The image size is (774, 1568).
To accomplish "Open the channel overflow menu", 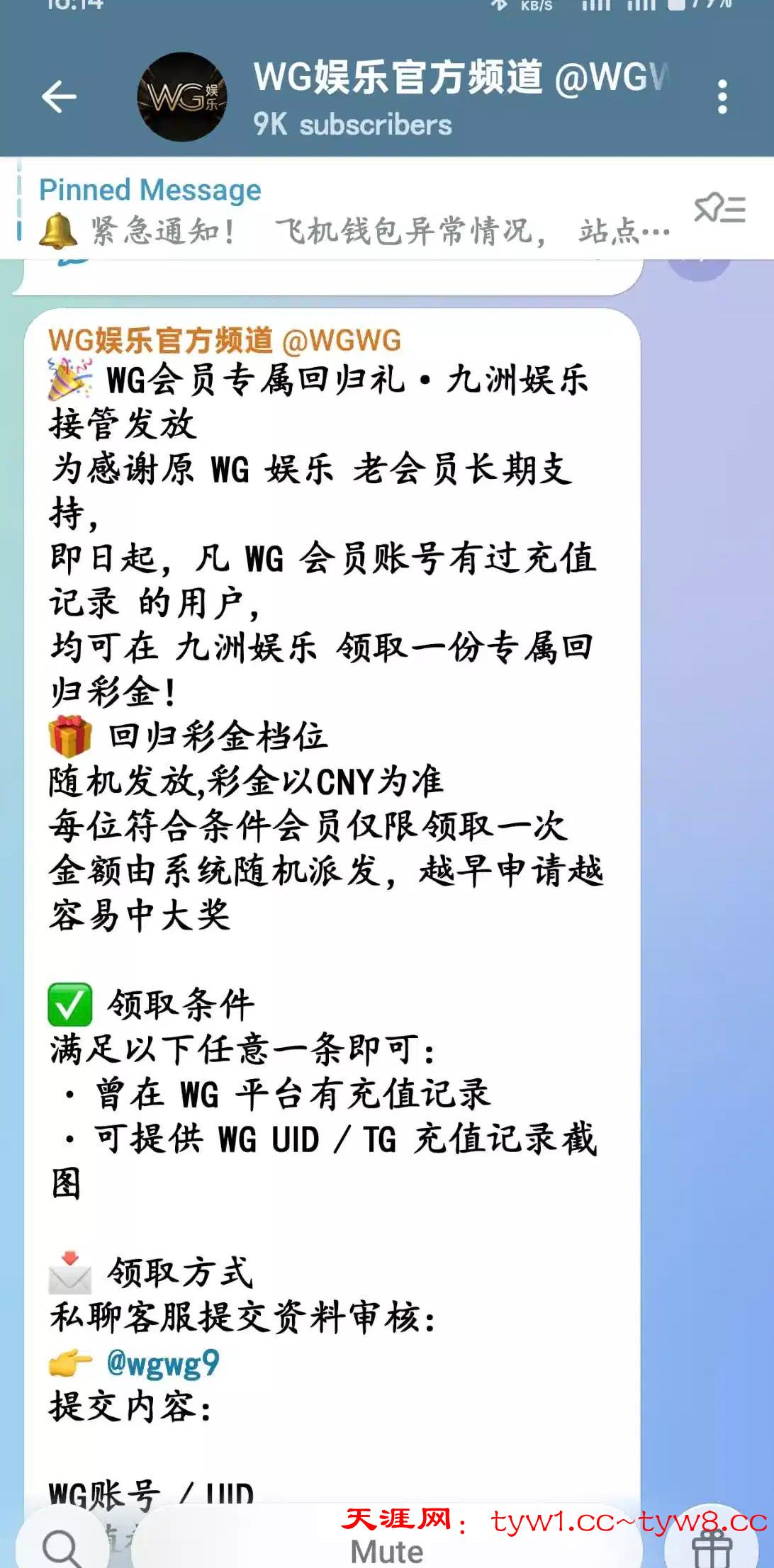I will pos(722,97).
